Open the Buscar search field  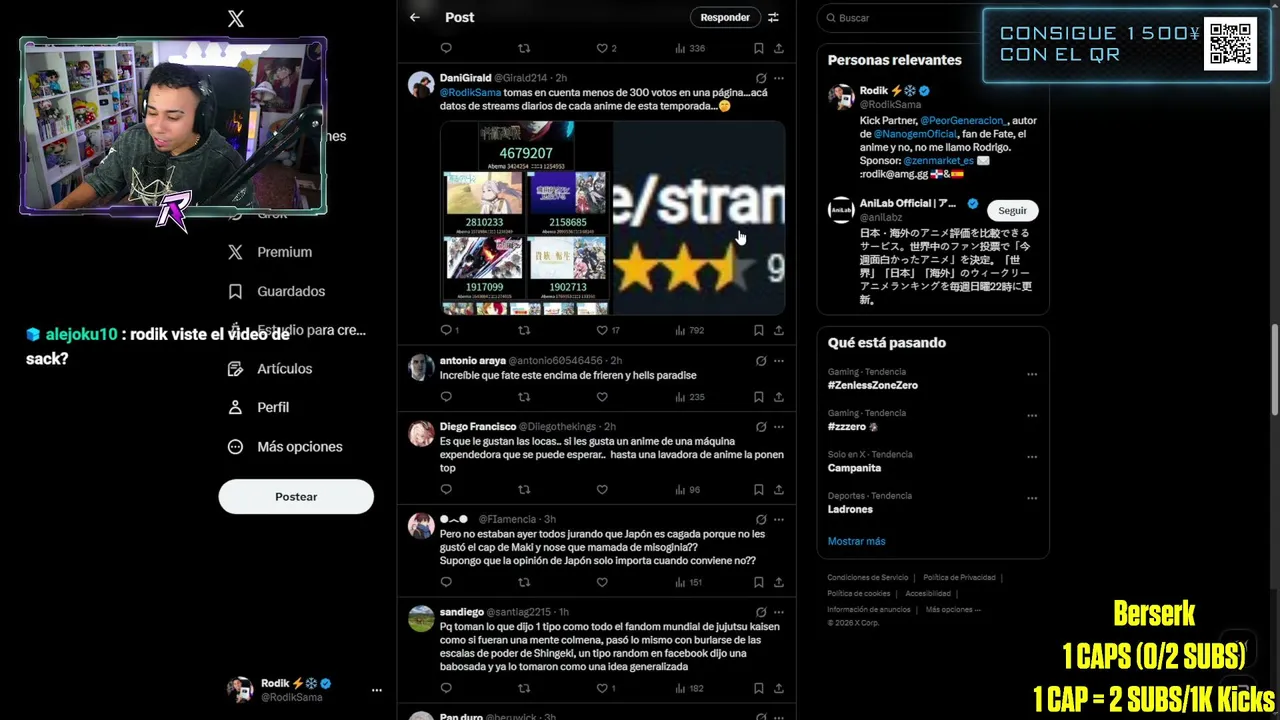coord(900,18)
